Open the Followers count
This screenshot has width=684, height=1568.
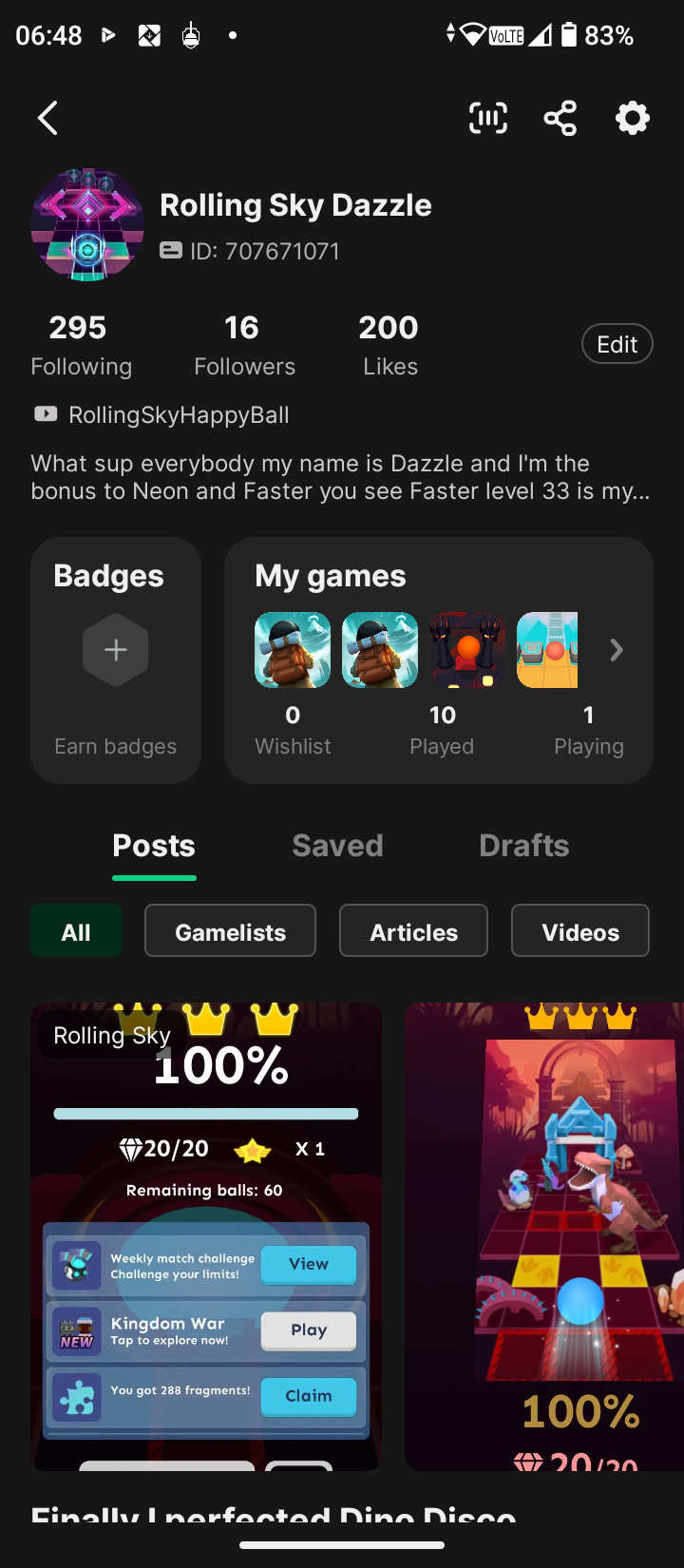[x=243, y=342]
